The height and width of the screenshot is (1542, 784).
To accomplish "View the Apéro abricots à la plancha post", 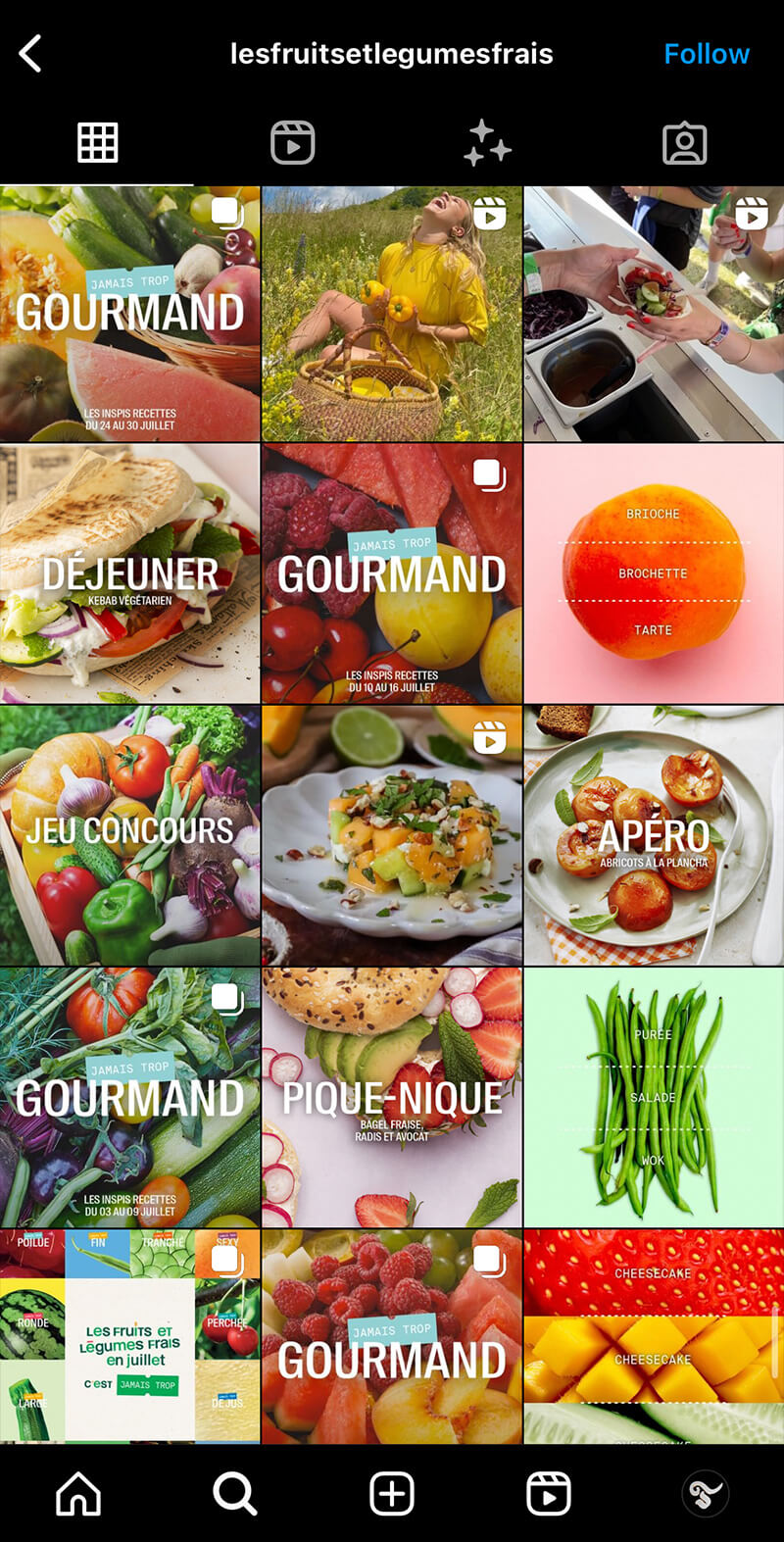I will point(654,835).
